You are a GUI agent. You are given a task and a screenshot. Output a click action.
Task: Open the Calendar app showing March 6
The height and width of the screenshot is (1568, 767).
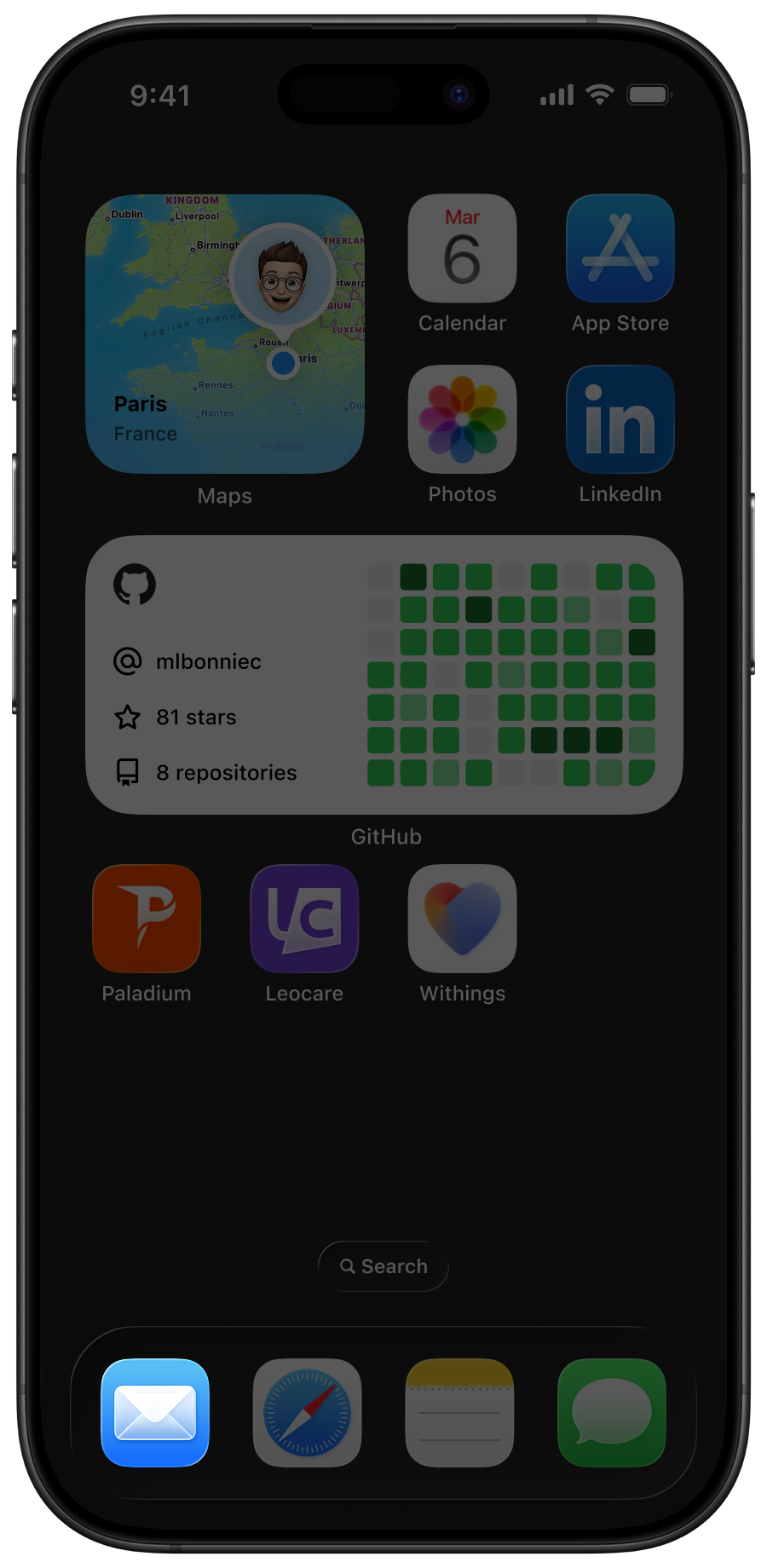click(x=462, y=249)
